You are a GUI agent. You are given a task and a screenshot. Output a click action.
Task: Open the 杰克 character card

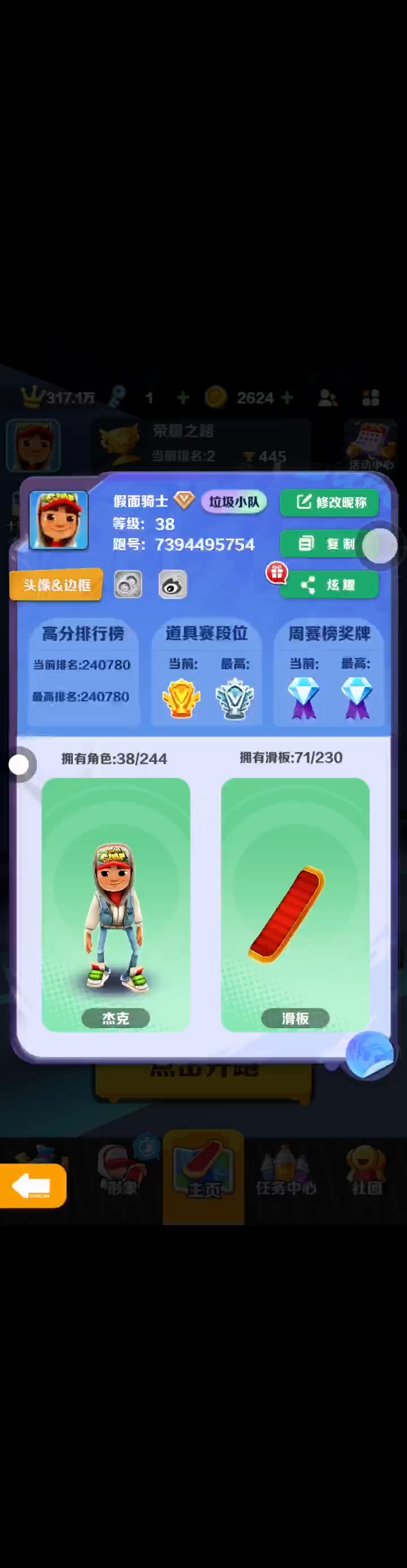[x=115, y=904]
